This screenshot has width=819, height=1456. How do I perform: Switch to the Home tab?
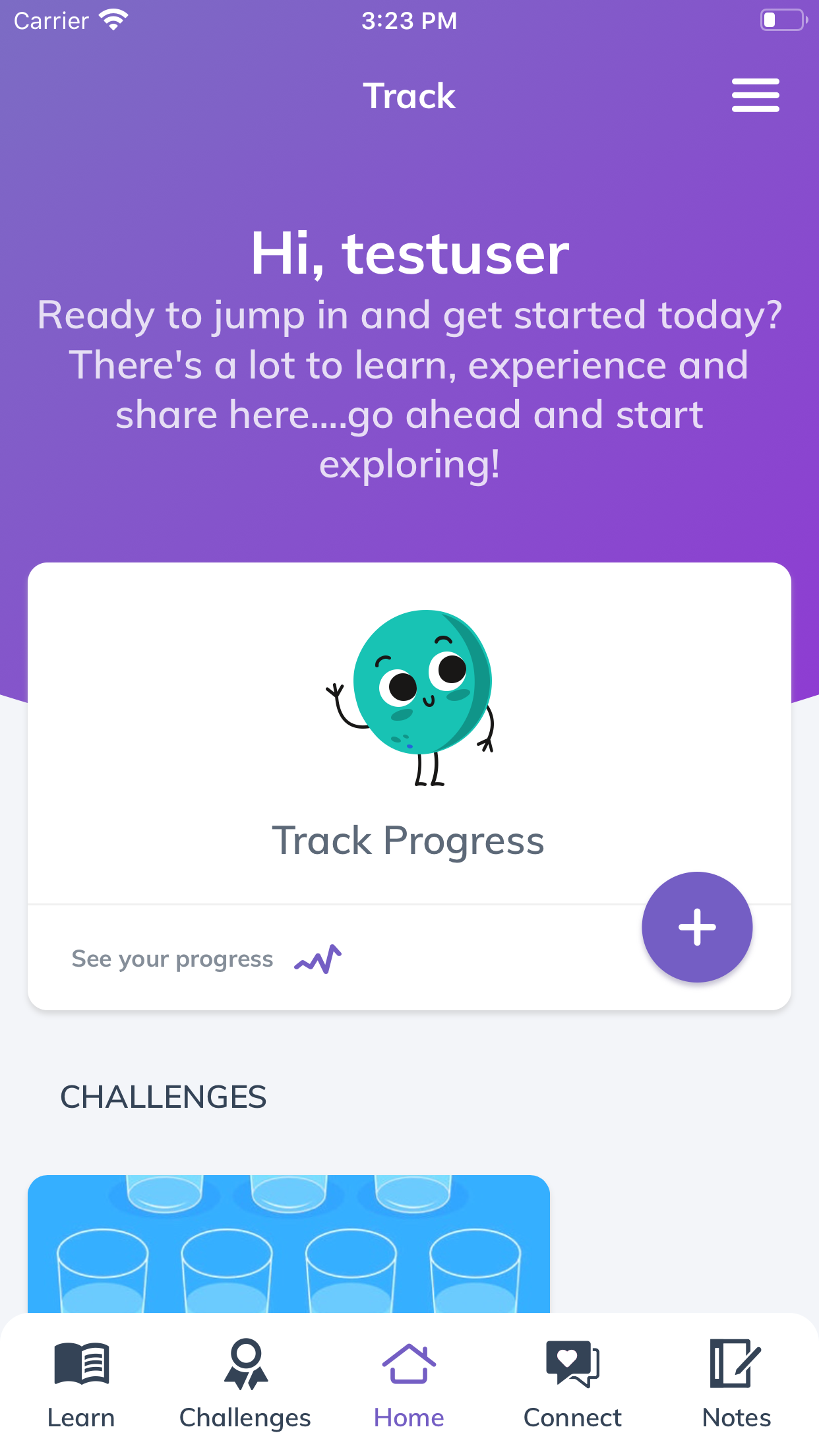click(409, 1391)
